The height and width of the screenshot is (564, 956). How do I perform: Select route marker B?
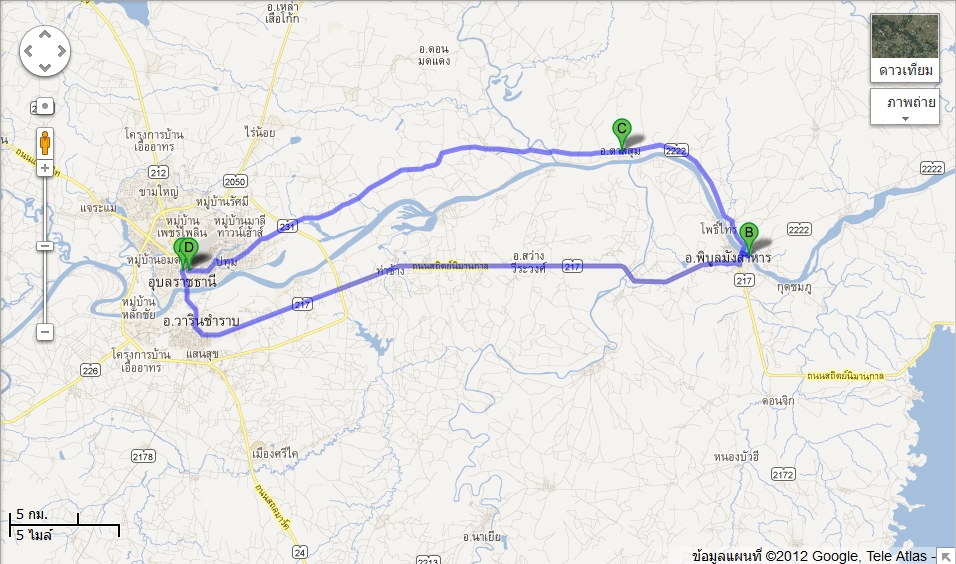(x=749, y=235)
